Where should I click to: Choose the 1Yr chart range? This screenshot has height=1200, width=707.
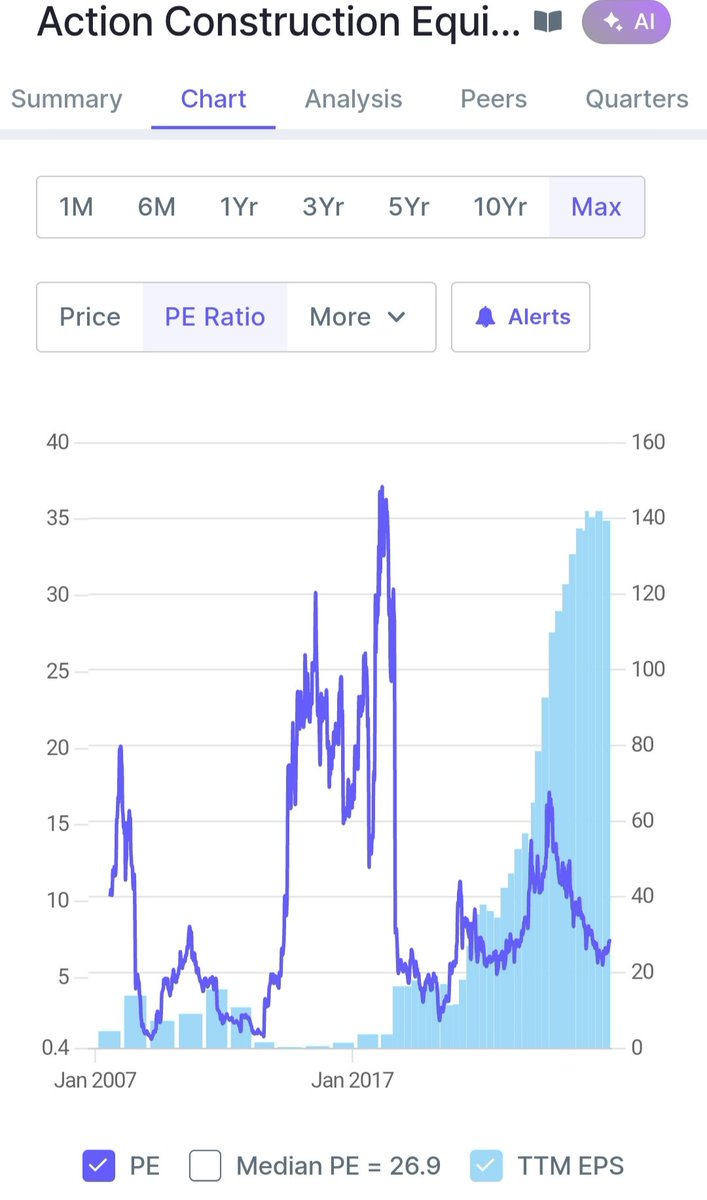click(239, 207)
